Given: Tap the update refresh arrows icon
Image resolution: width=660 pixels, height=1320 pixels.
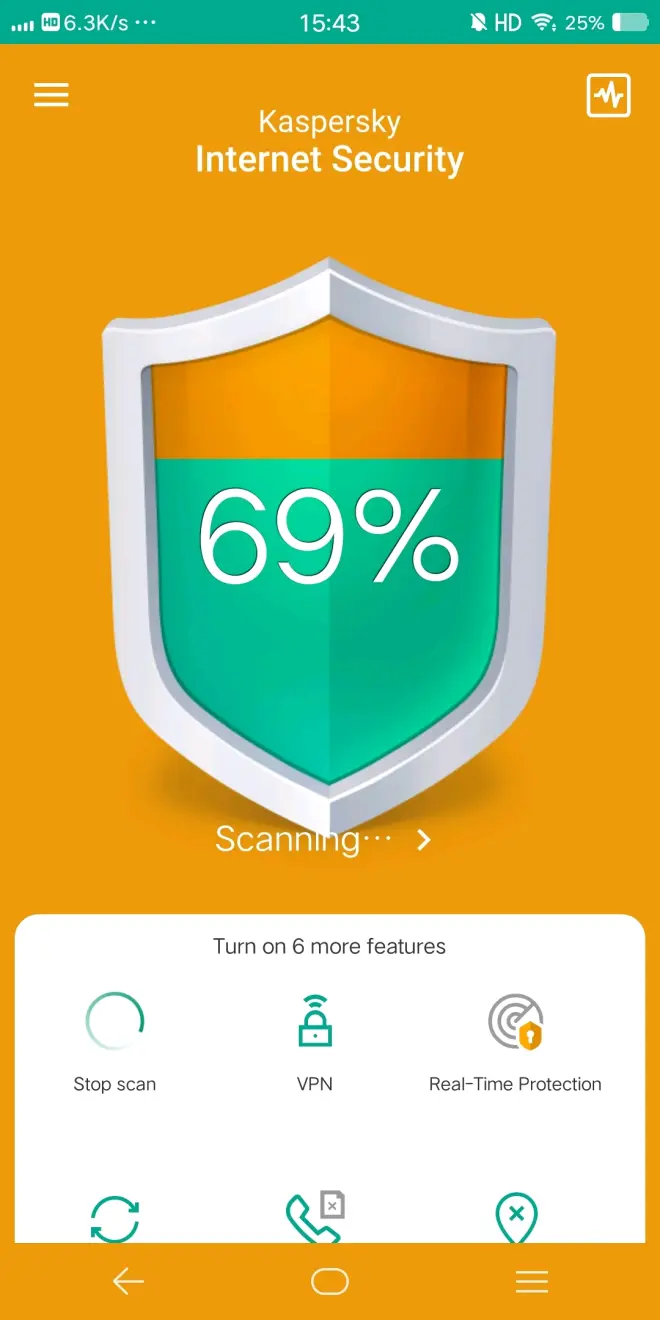Looking at the screenshot, I should pos(115,1219).
